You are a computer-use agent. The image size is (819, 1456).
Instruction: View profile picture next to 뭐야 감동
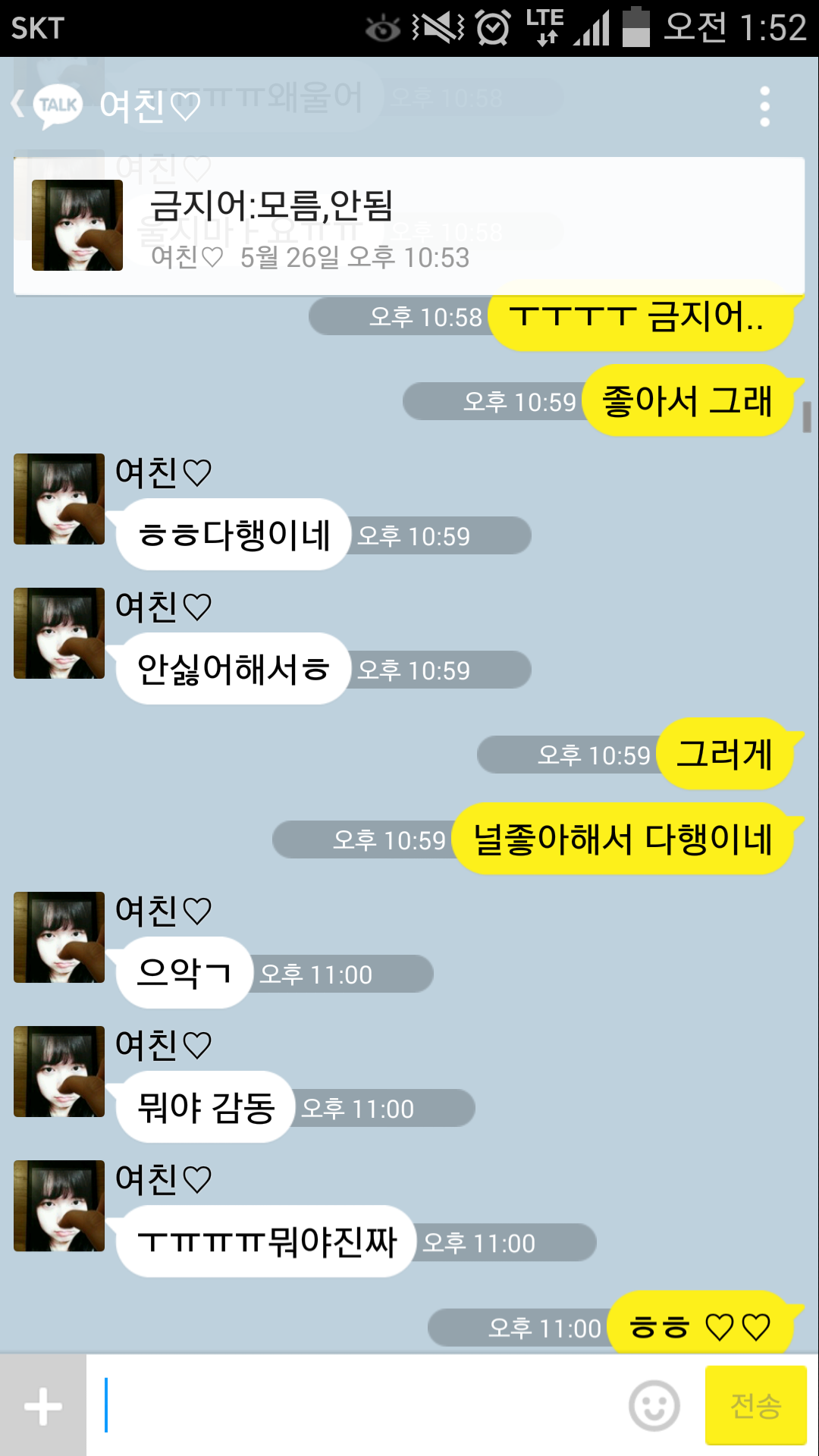pos(59,1072)
